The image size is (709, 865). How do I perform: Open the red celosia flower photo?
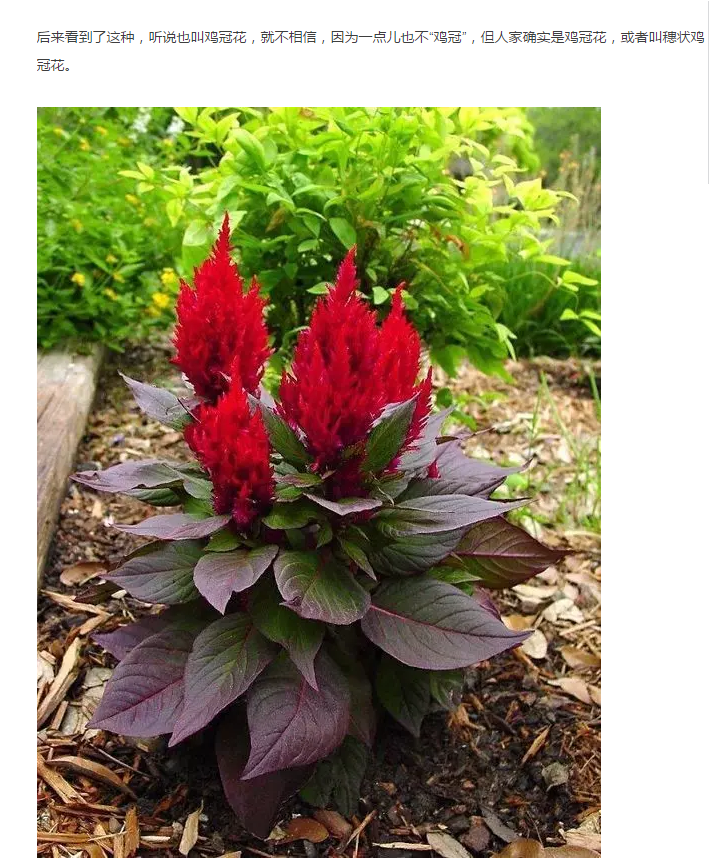318,481
